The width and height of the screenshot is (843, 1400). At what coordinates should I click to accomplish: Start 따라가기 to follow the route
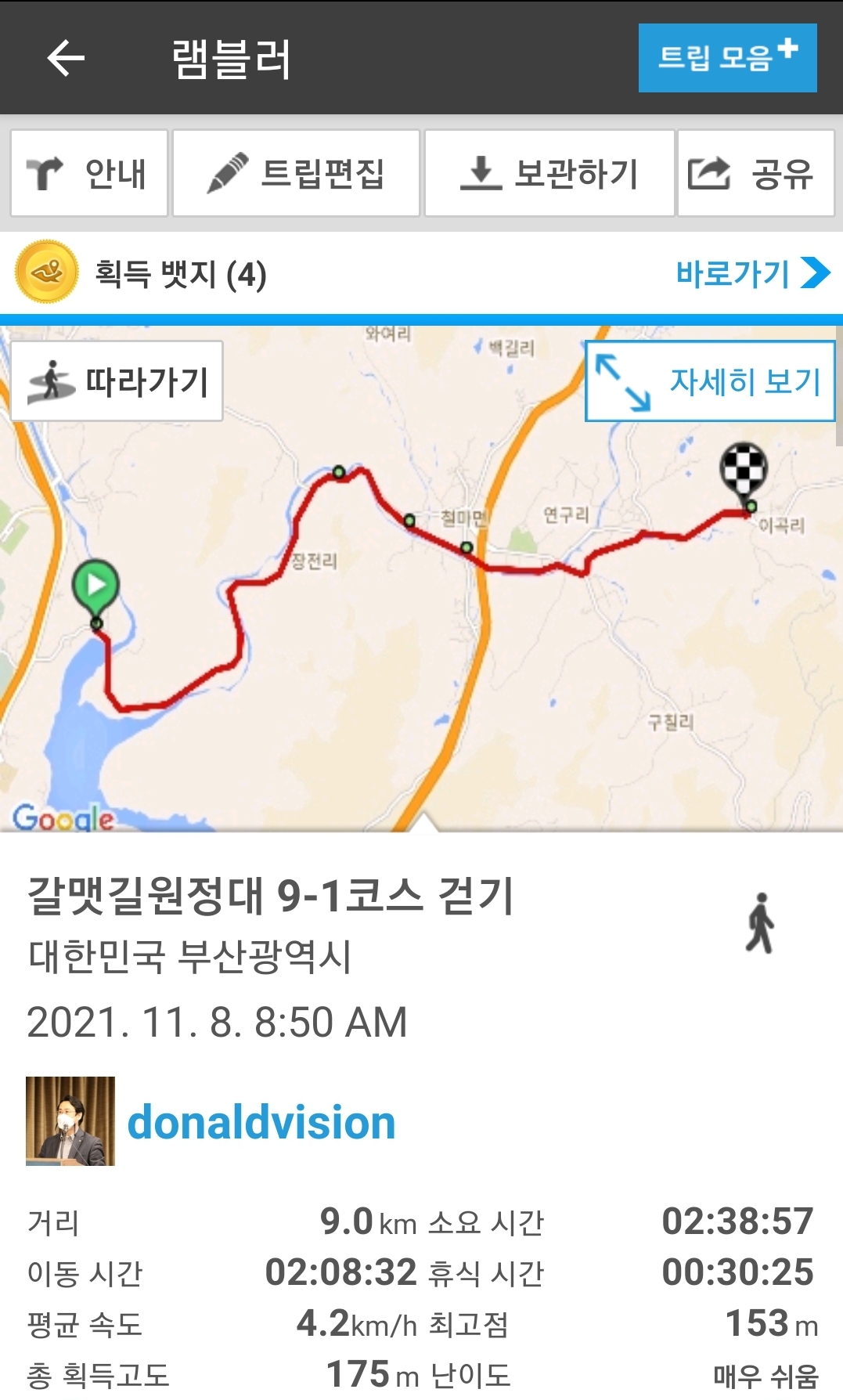point(117,381)
